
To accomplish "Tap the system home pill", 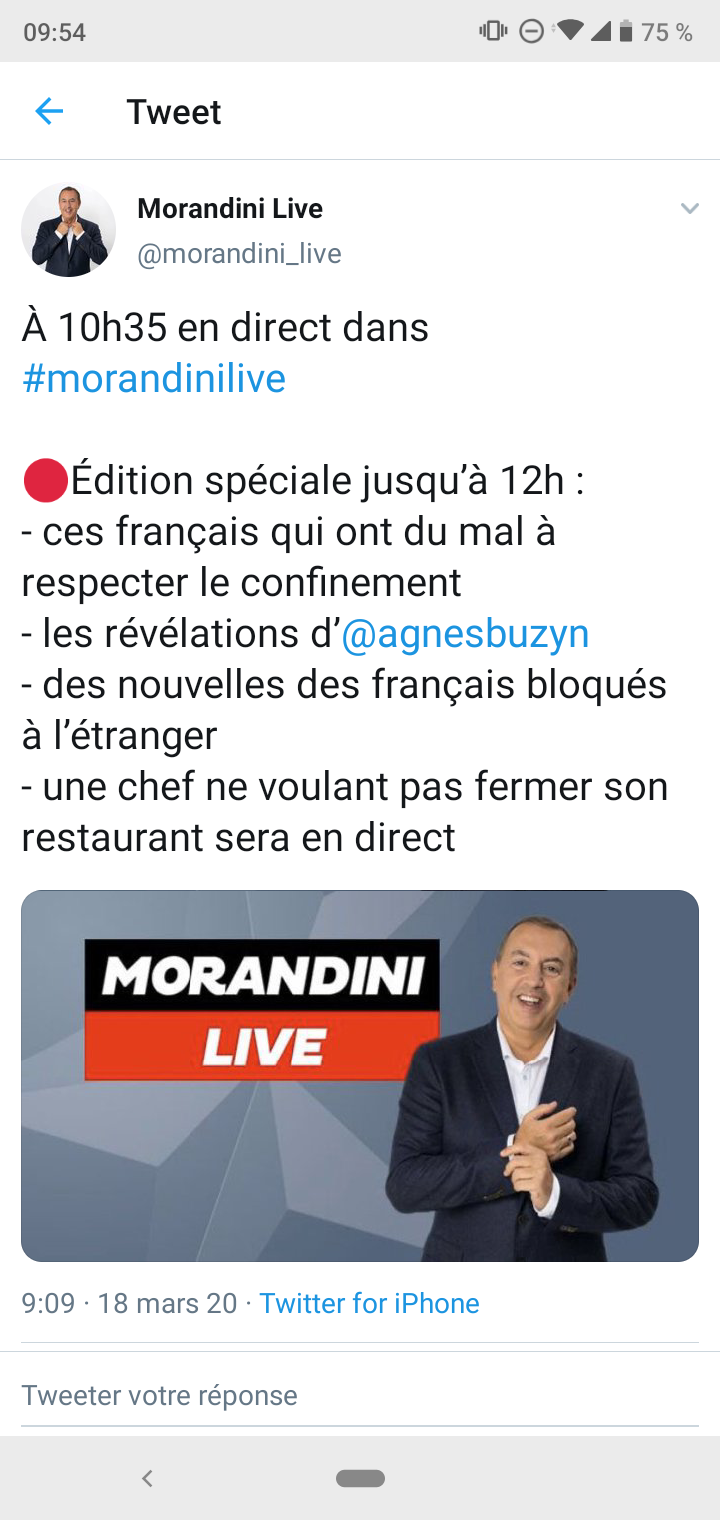I will point(360,1478).
